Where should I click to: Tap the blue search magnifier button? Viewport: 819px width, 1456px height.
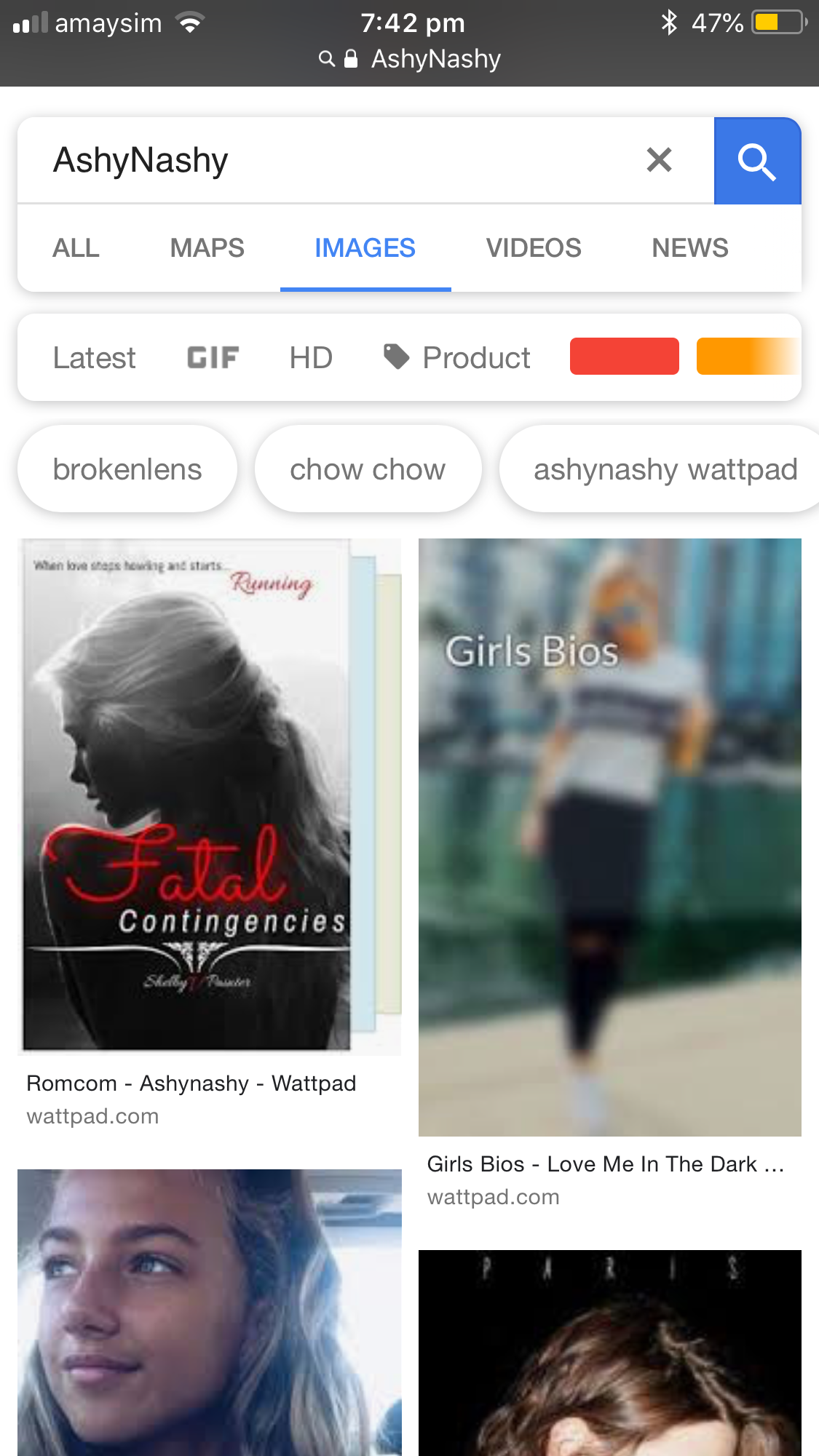coord(757,161)
